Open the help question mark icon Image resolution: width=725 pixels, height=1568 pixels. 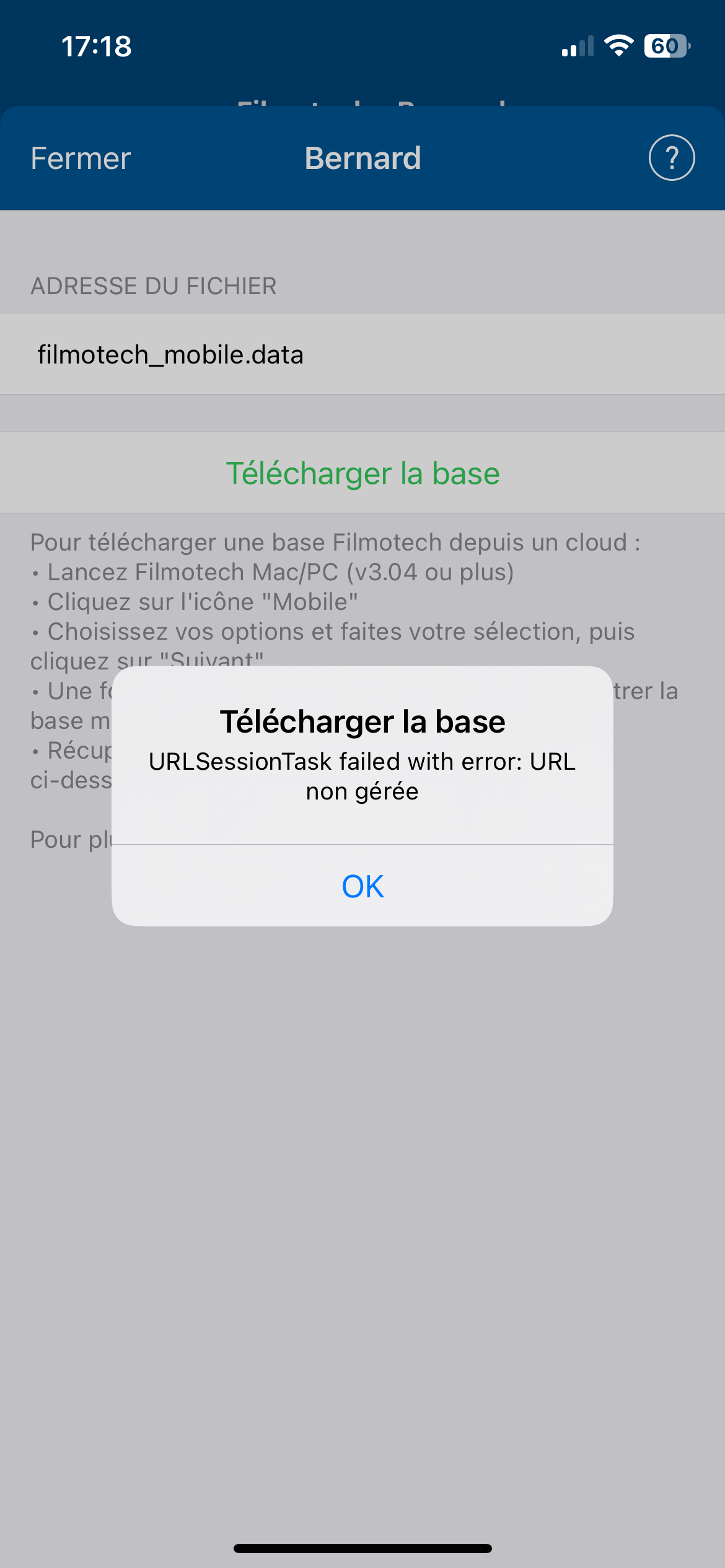pyautogui.click(x=671, y=158)
